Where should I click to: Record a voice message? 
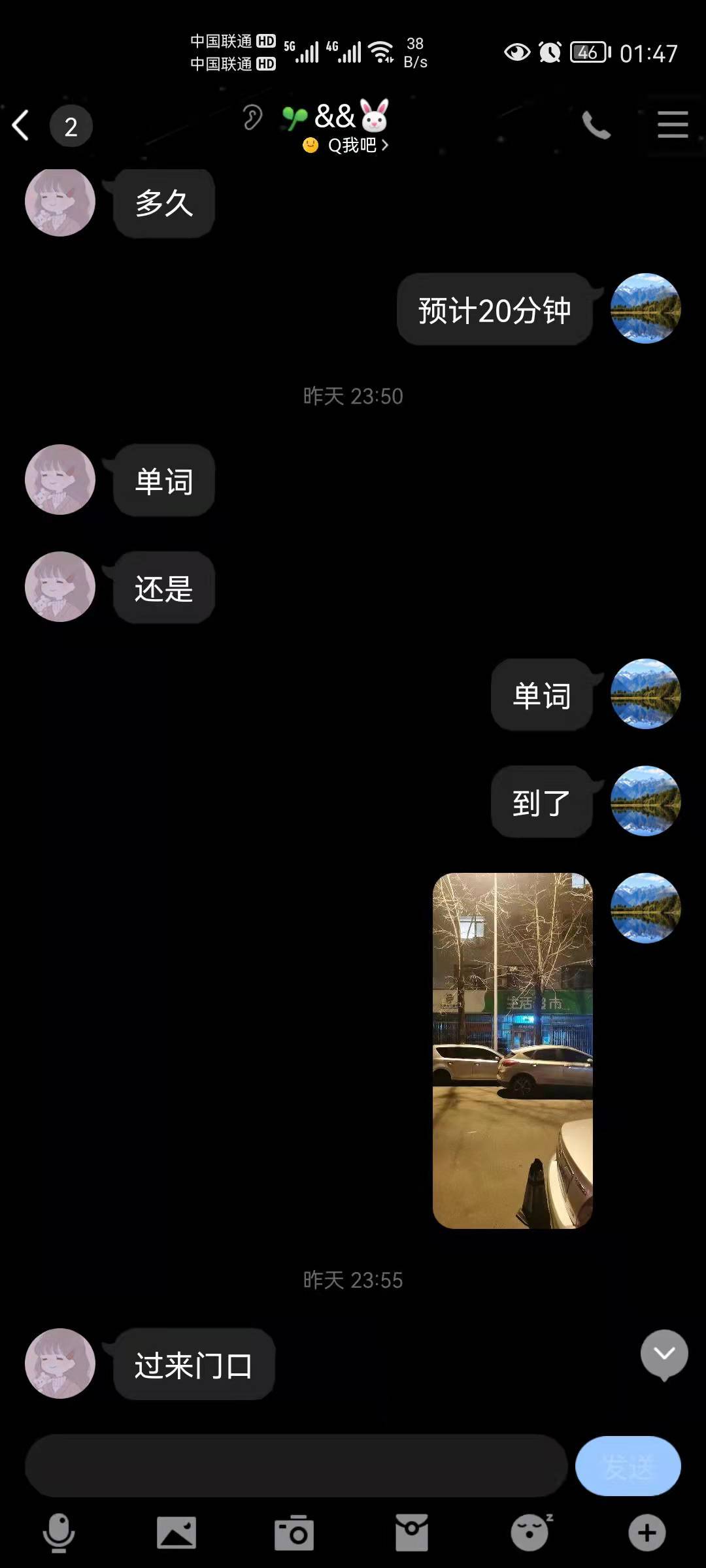tap(59, 1532)
